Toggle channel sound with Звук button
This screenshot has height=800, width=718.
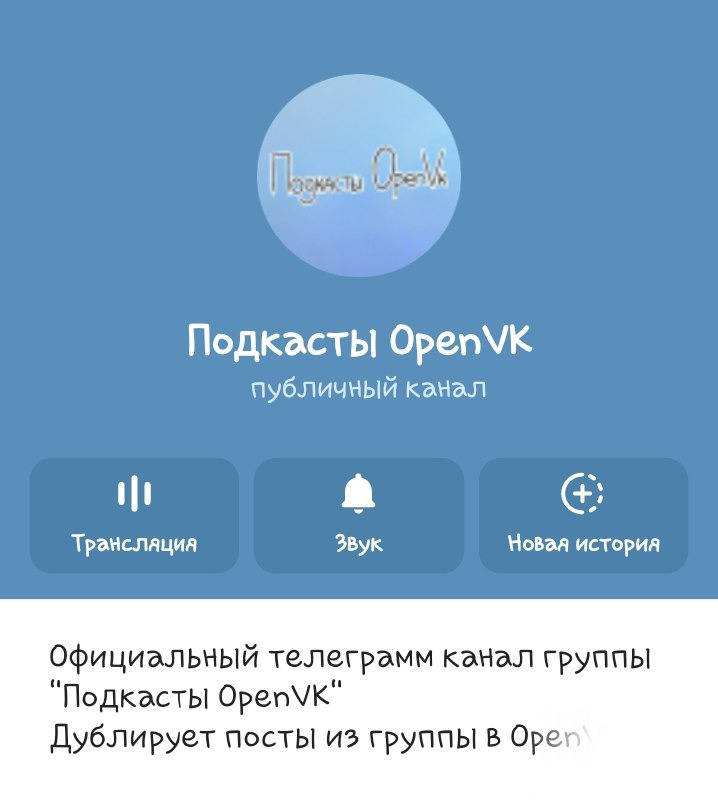click(x=358, y=515)
